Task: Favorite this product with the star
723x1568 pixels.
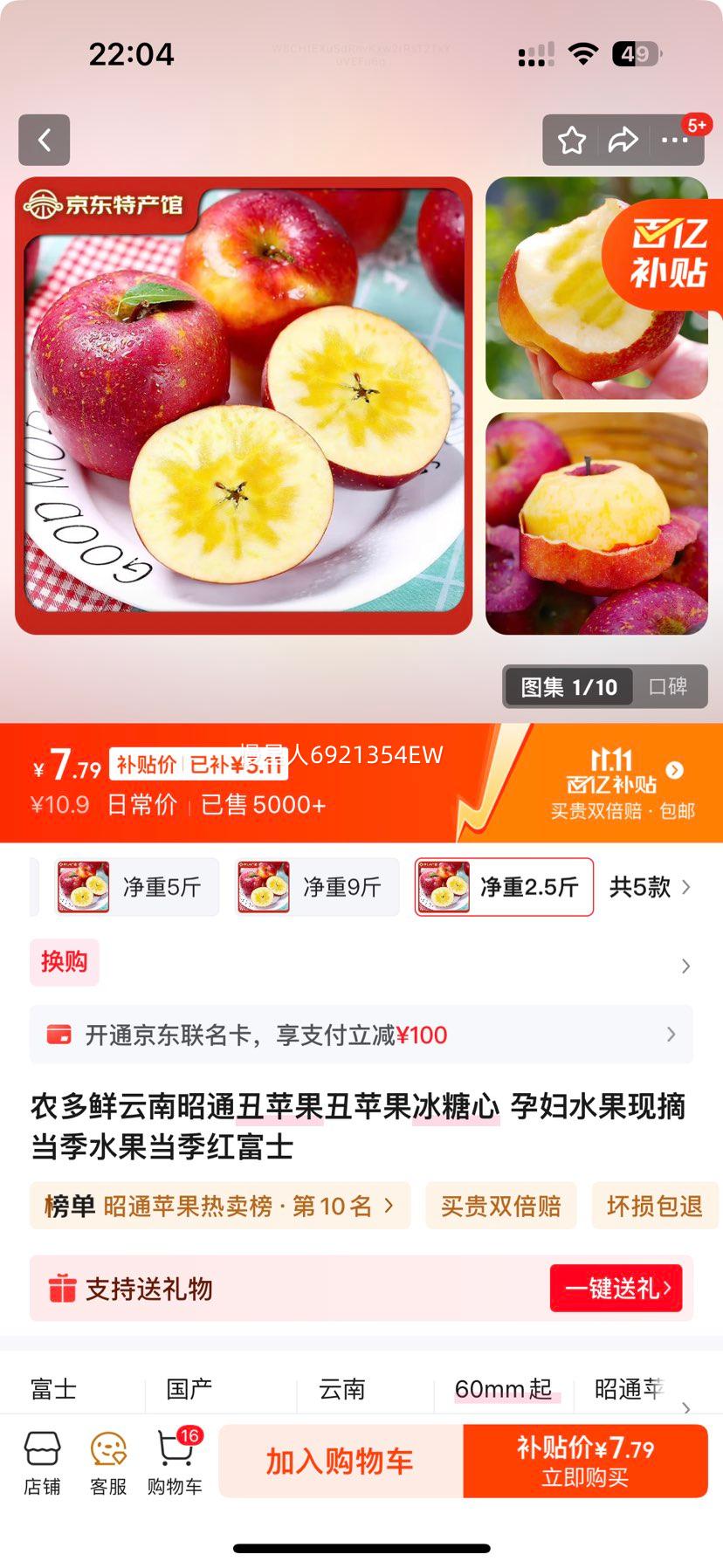Action: click(x=572, y=140)
